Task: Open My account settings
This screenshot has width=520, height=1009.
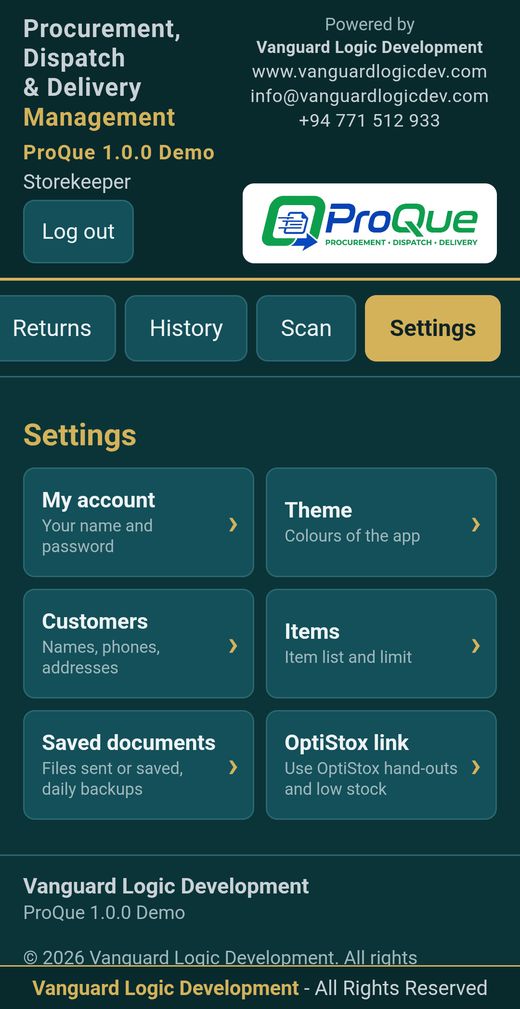Action: coord(138,523)
